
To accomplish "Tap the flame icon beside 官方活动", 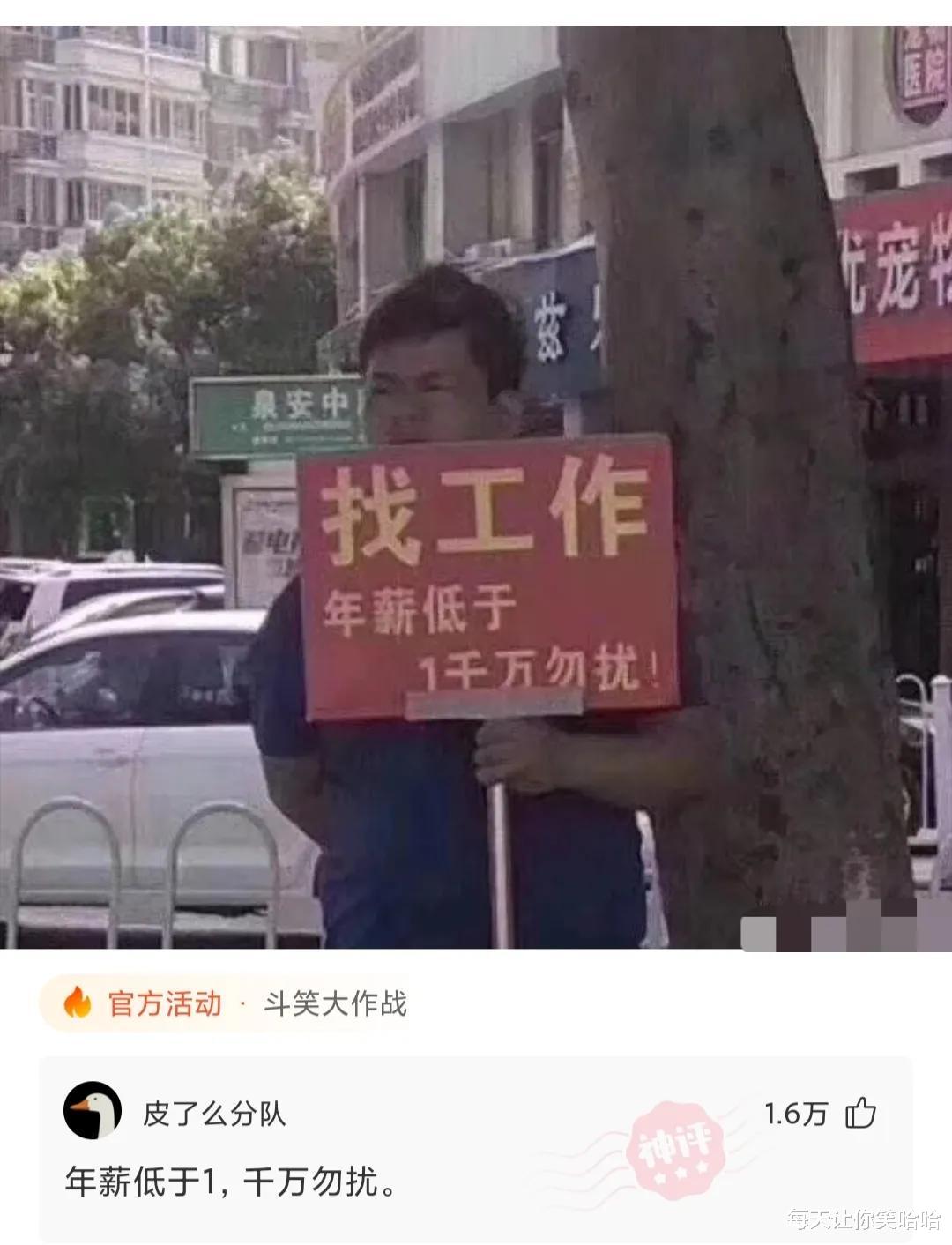I will coord(78,1003).
